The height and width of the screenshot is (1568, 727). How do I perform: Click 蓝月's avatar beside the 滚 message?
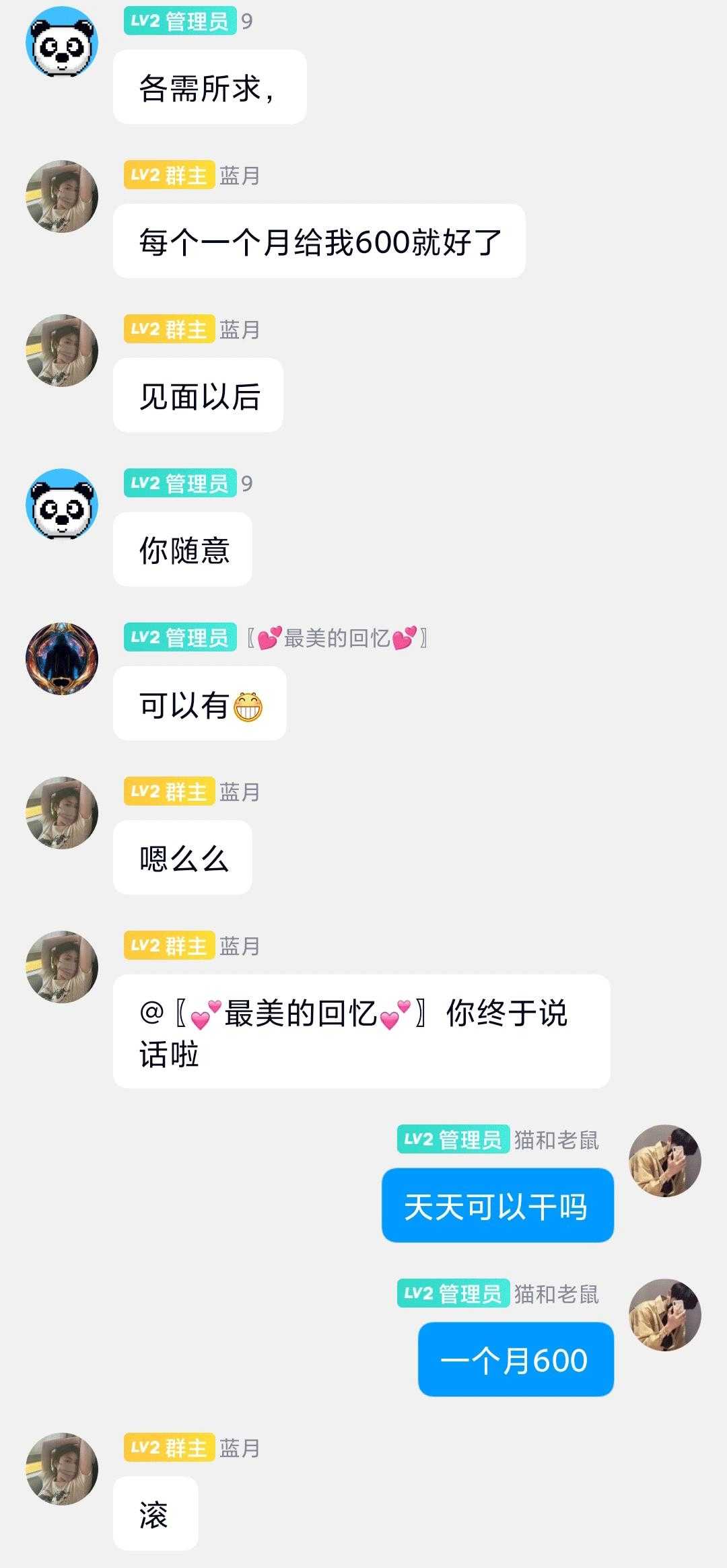[x=64, y=1467]
